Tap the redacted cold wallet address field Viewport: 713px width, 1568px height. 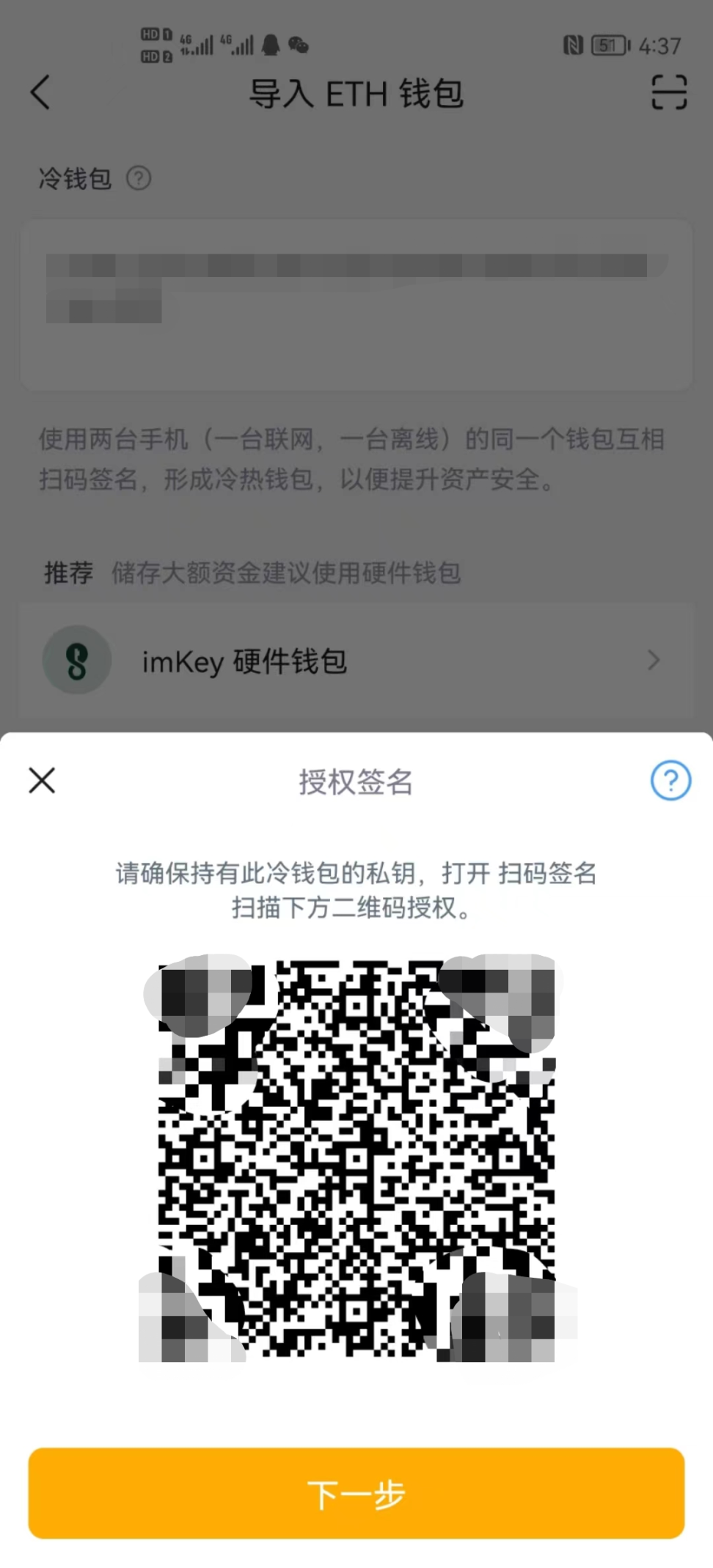tap(356, 304)
